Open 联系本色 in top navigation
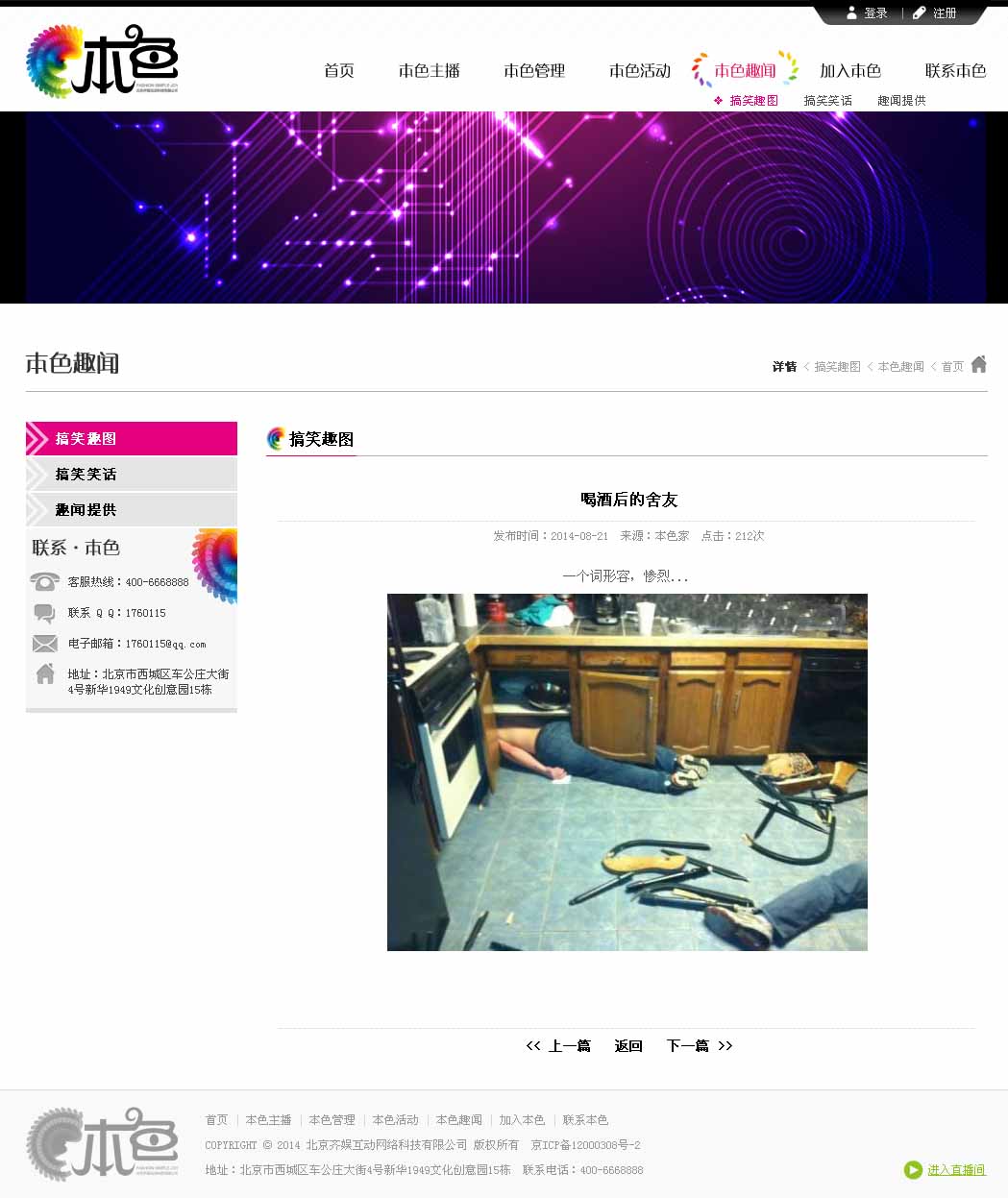Image resolution: width=1008 pixels, height=1198 pixels. (955, 71)
